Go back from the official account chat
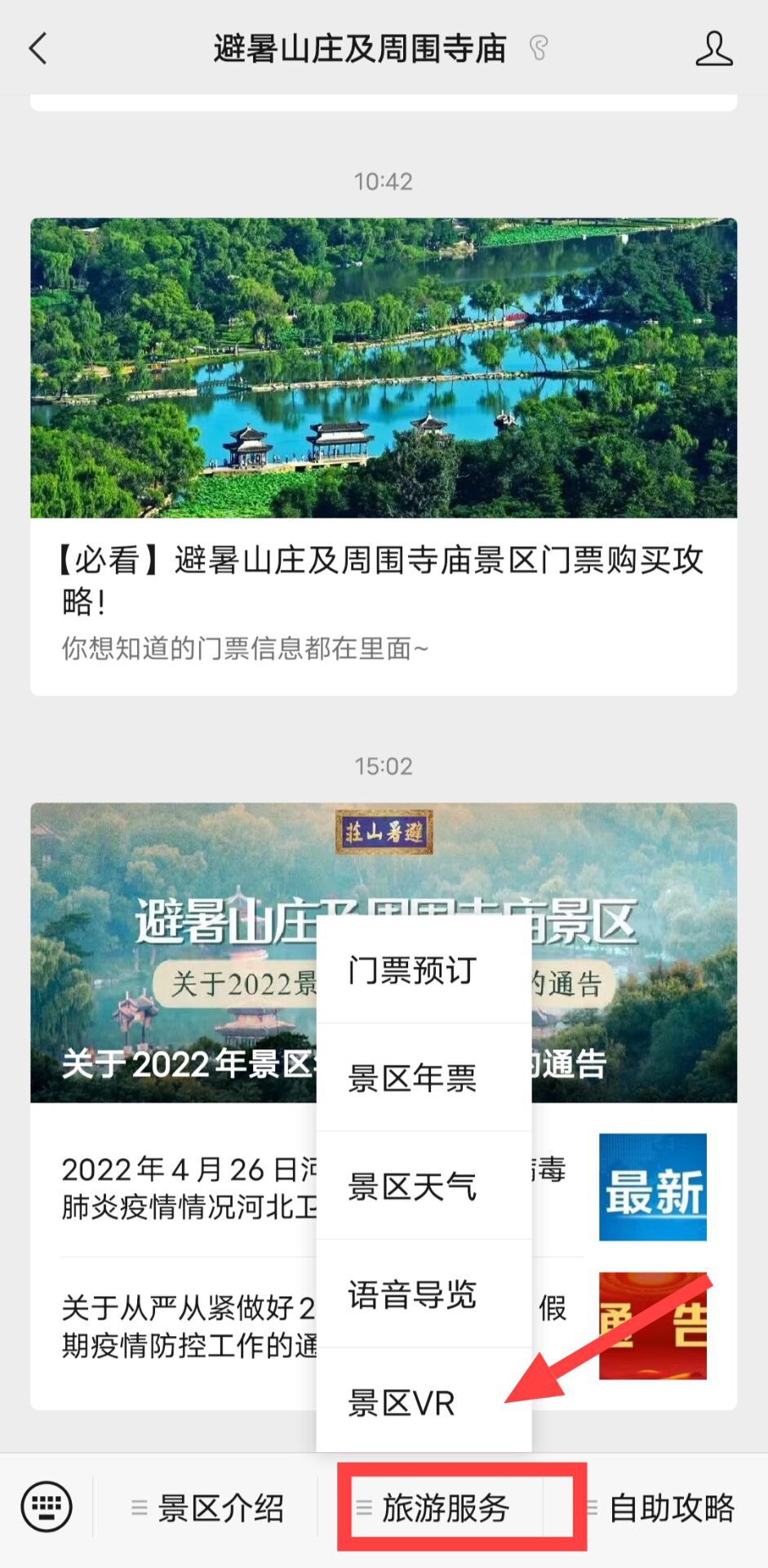 (x=38, y=49)
